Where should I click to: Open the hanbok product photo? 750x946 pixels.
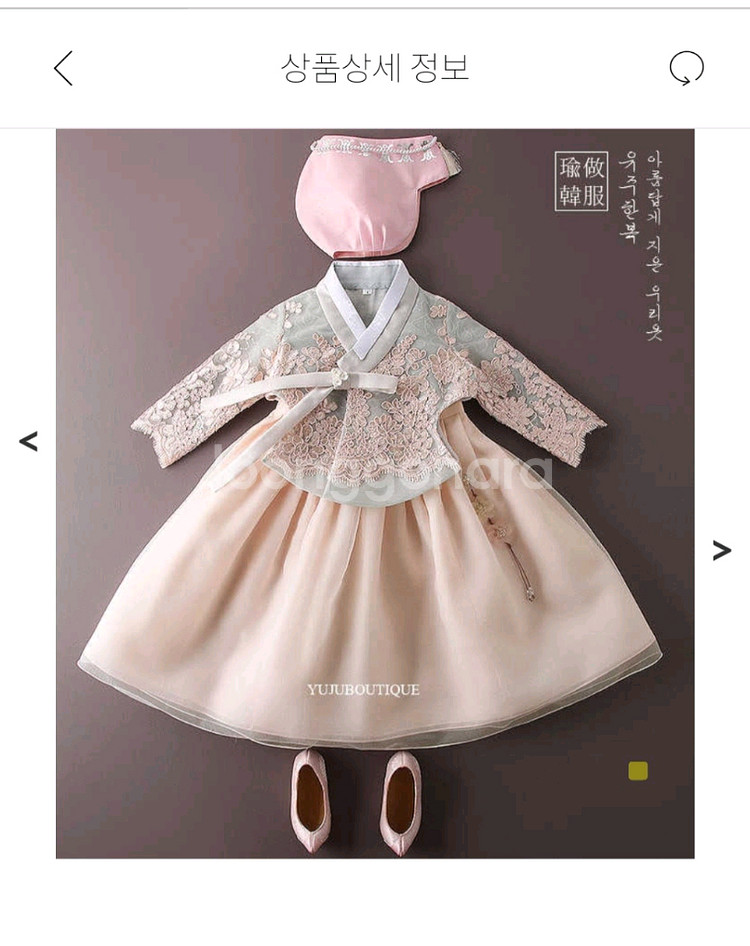tap(375, 493)
